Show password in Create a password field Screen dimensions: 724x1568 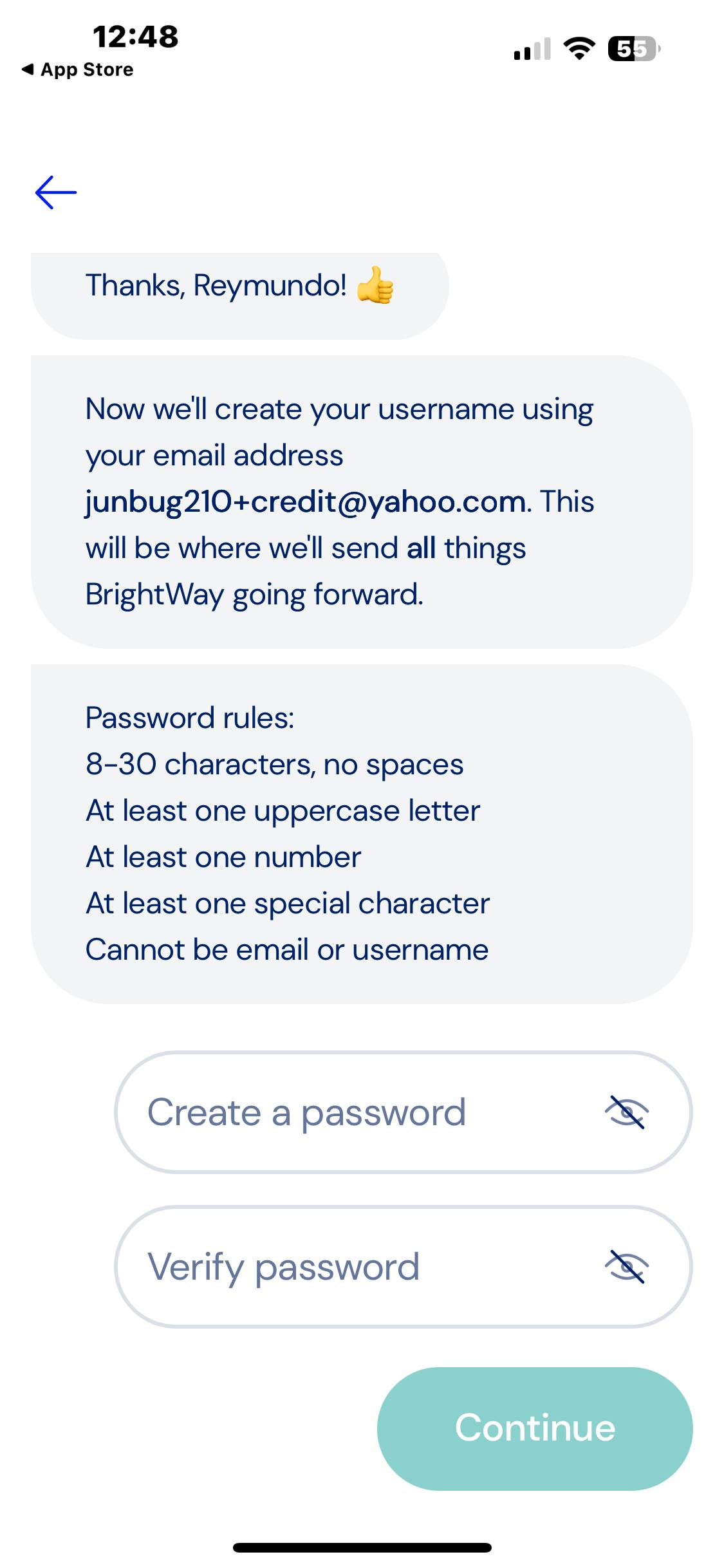627,1112
